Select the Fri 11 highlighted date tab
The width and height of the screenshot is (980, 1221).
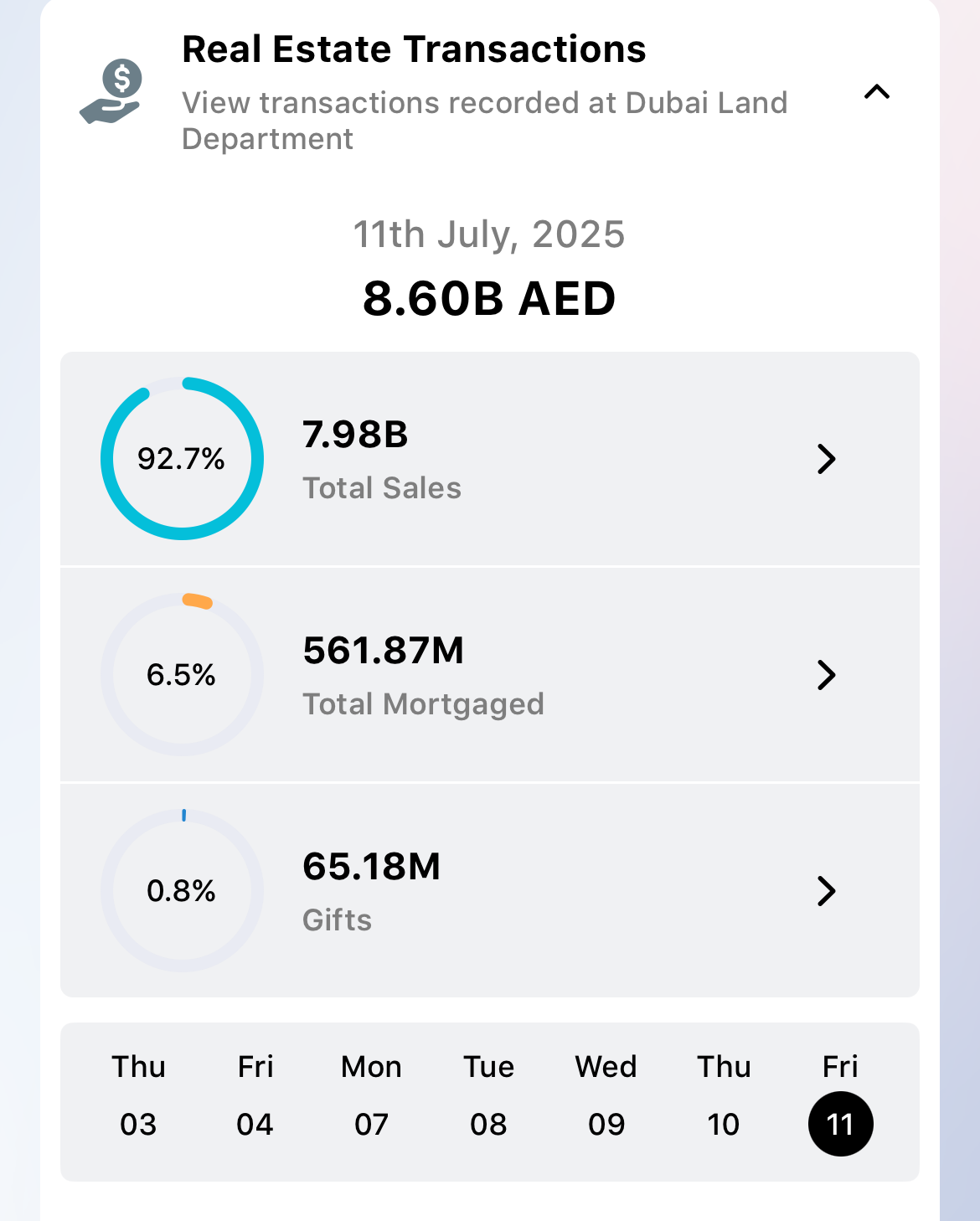[x=841, y=1123]
